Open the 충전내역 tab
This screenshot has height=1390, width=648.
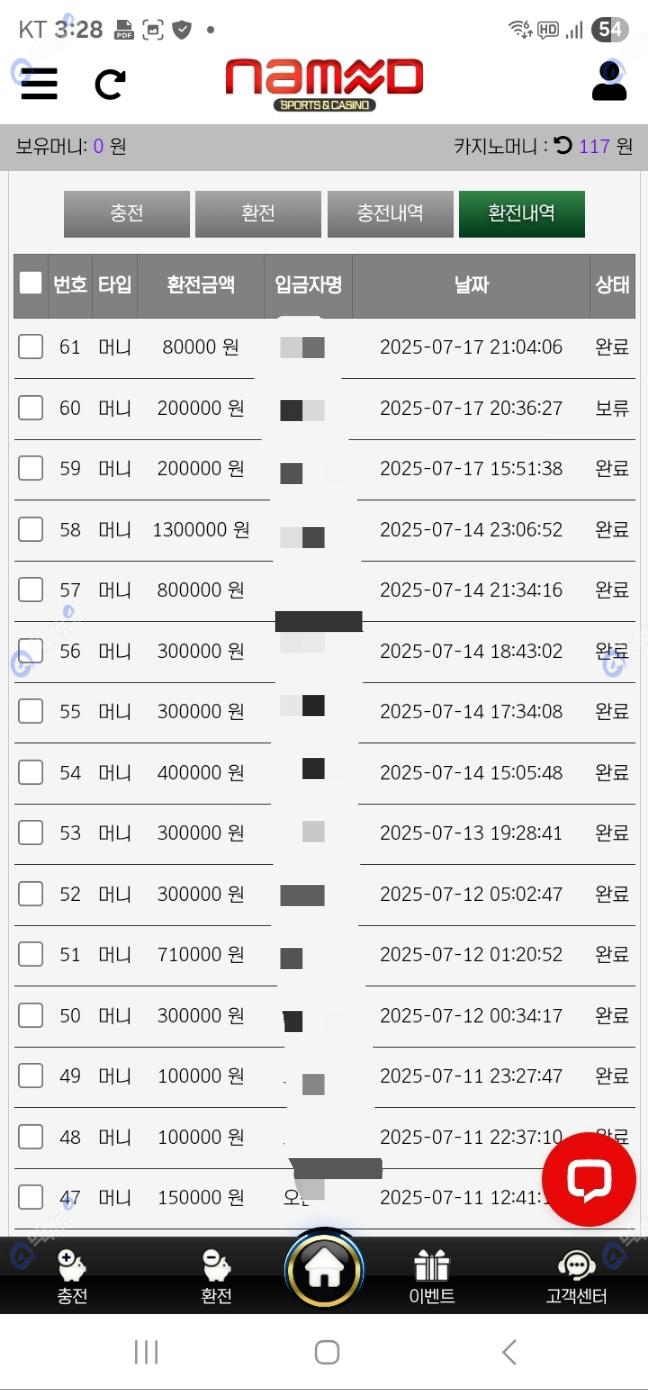390,213
